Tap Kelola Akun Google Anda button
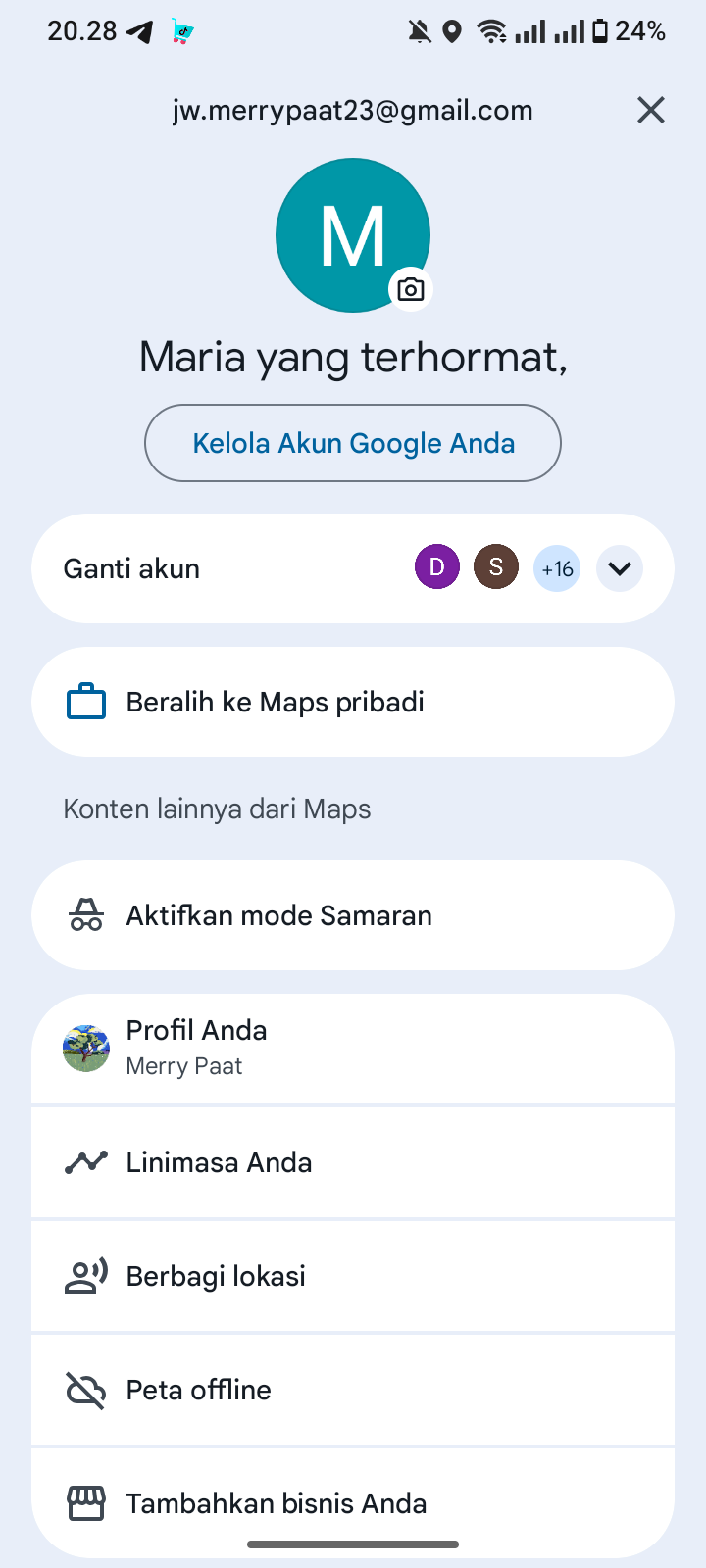The image size is (706, 1568). pos(353,443)
